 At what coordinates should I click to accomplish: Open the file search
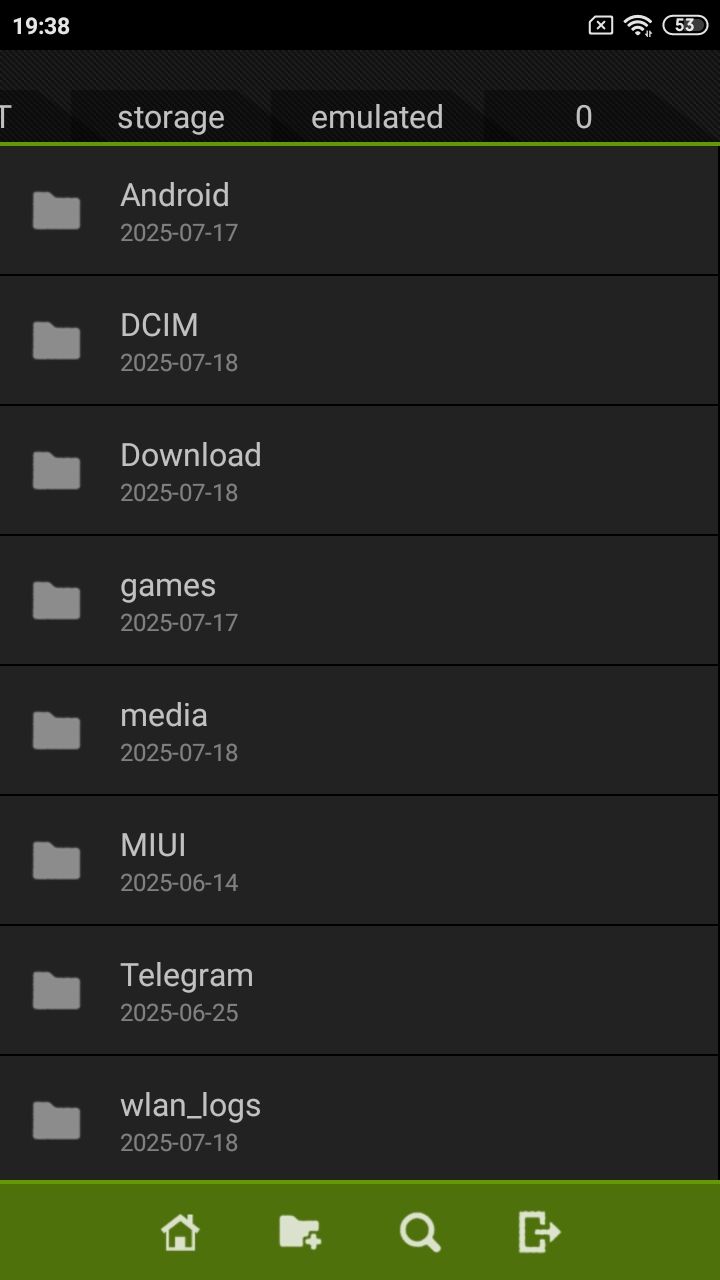(x=420, y=1231)
